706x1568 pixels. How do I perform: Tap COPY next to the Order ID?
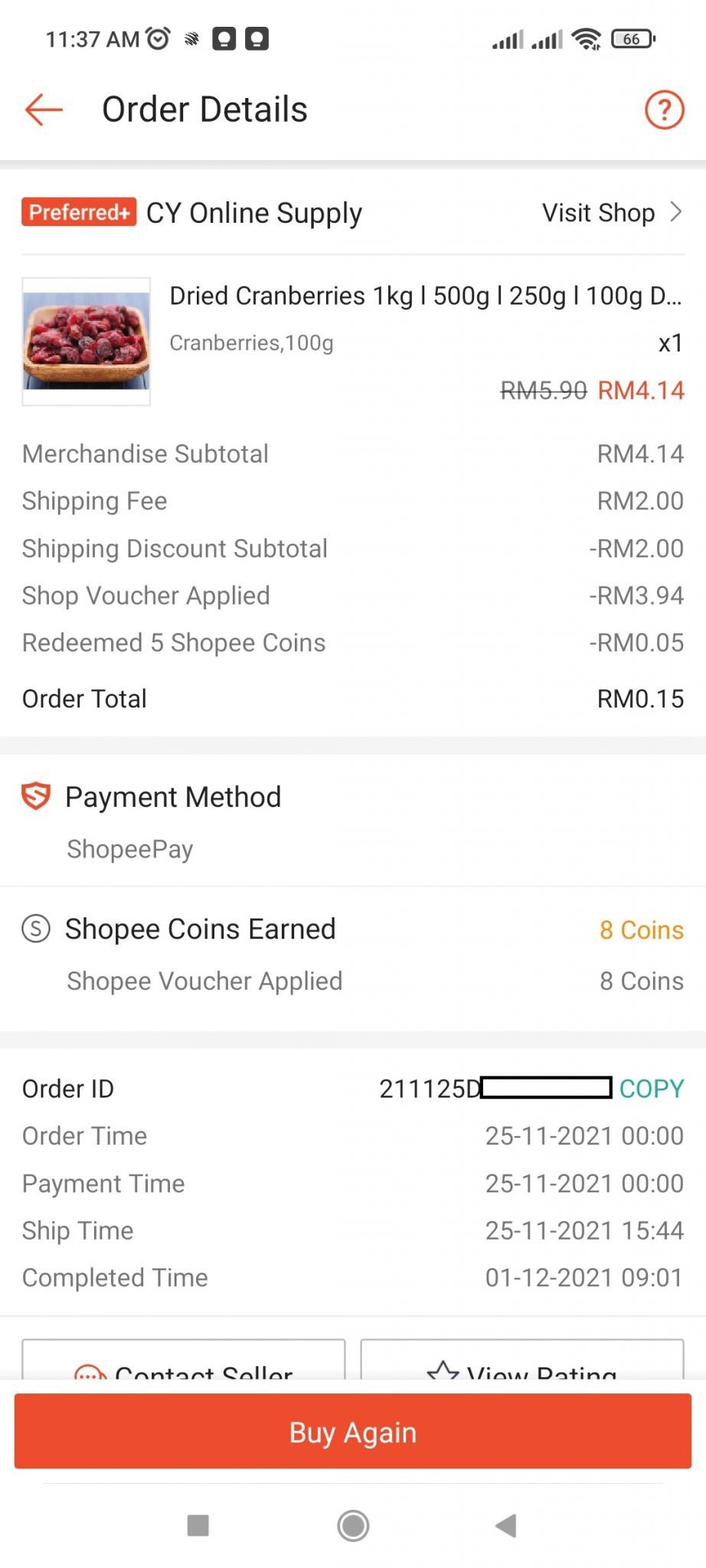pyautogui.click(x=651, y=1087)
